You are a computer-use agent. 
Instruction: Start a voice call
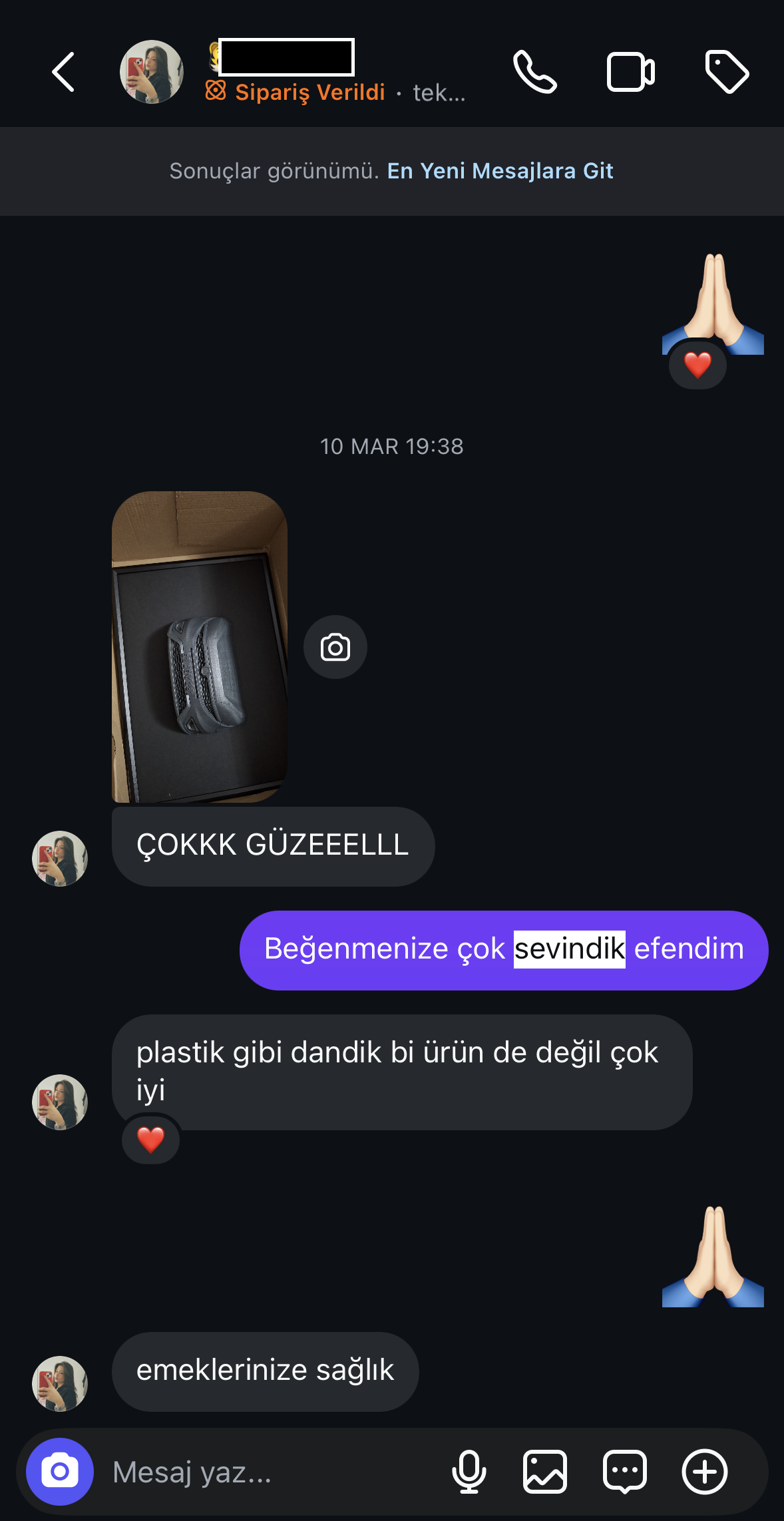(x=535, y=72)
